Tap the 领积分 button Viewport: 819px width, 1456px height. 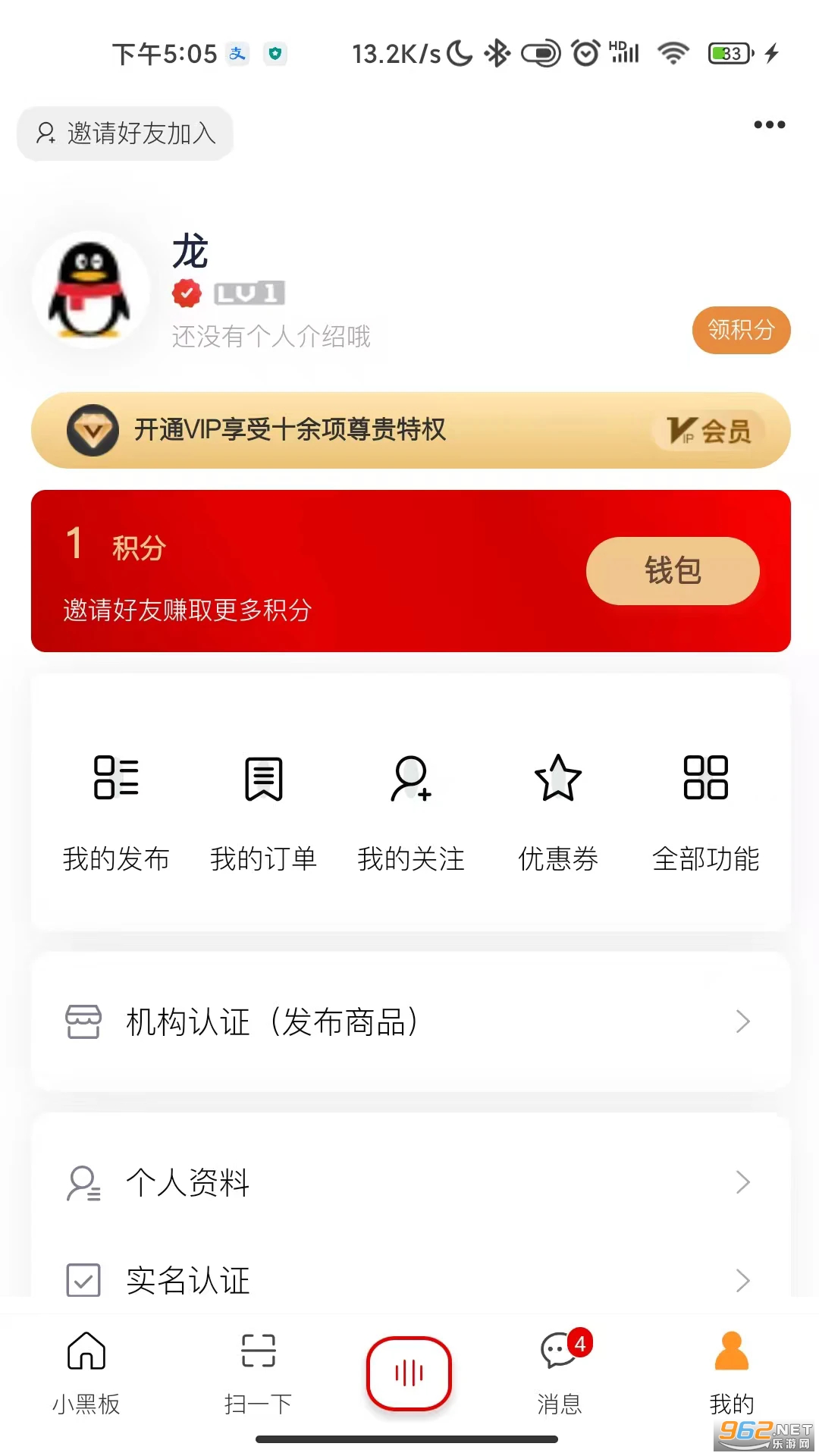[741, 330]
